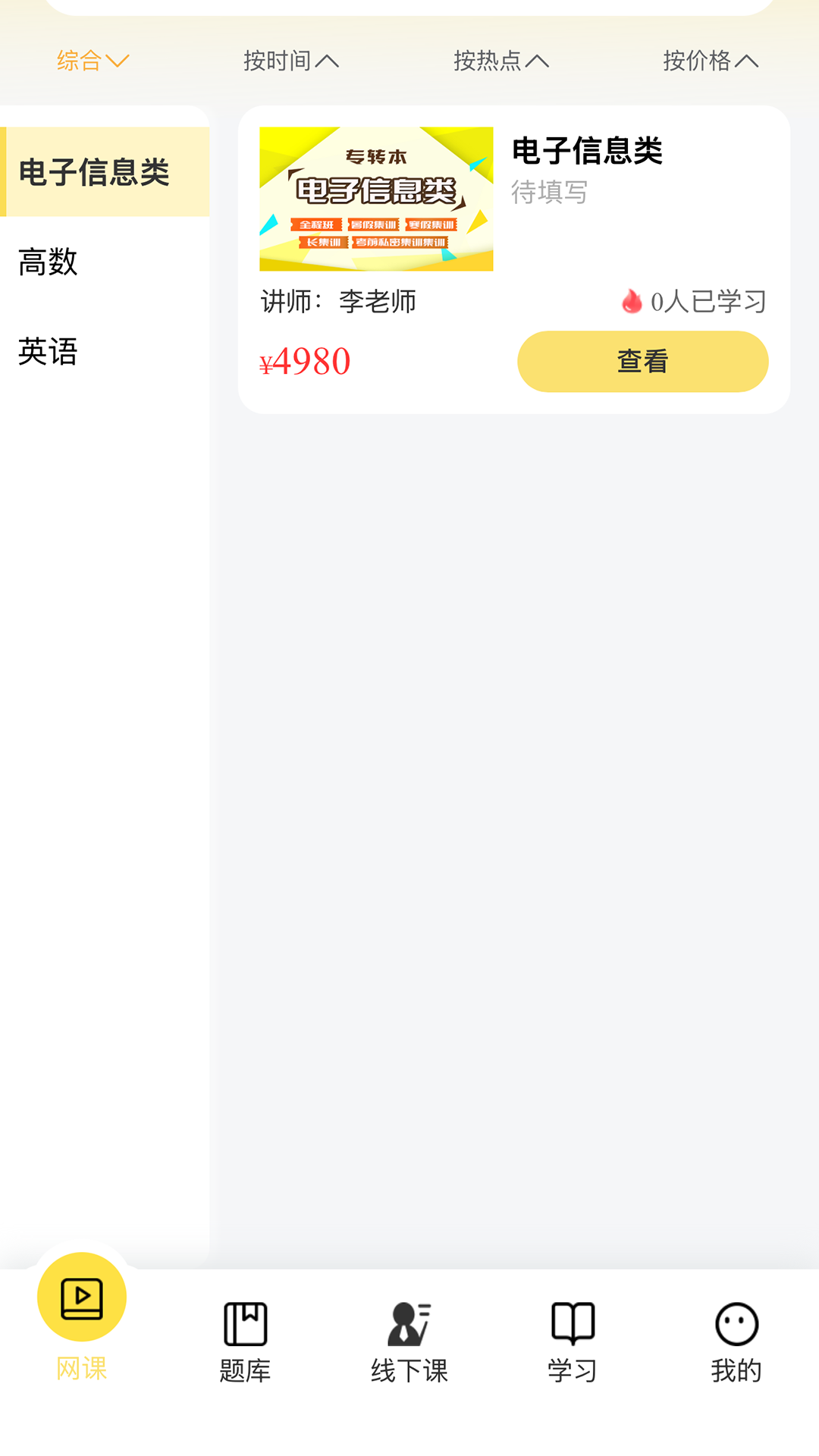Viewport: 819px width, 1456px height.
Task: Select the 电子信息类 category
Action: coord(105,172)
